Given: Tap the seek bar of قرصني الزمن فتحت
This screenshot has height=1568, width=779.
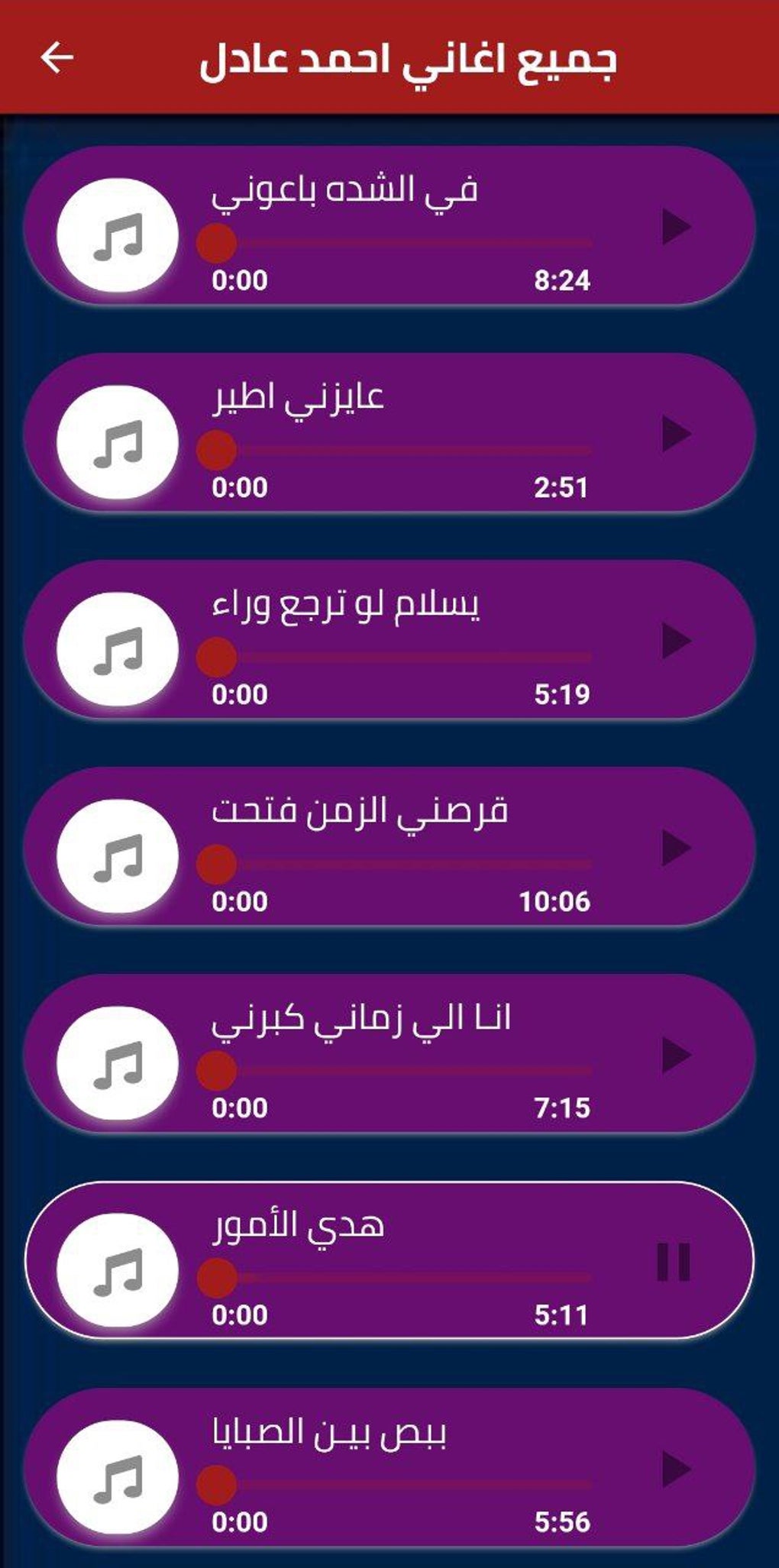Looking at the screenshot, I should 405,865.
